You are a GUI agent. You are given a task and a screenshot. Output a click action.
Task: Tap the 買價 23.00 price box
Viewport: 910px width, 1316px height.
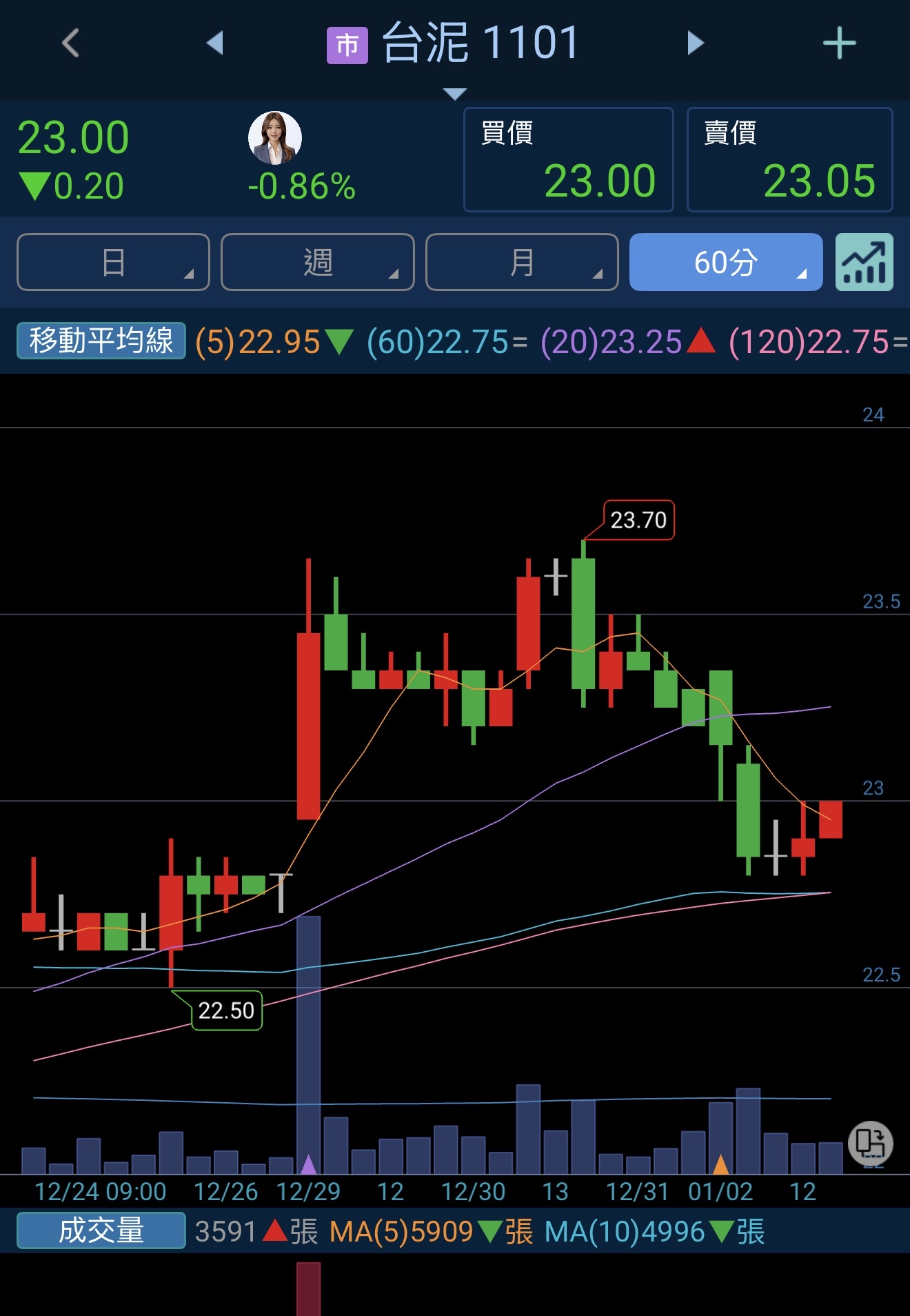point(568,159)
